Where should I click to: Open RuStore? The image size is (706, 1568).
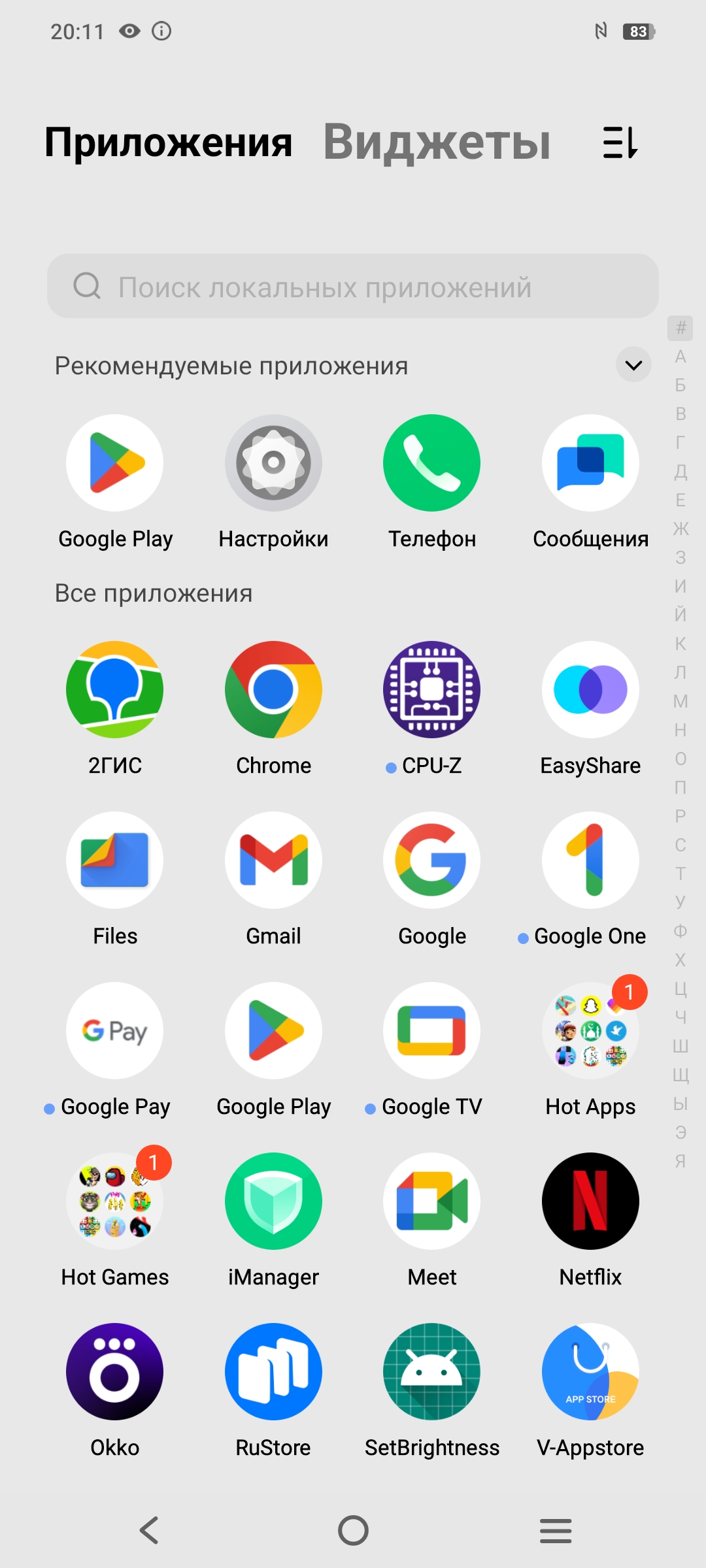[x=273, y=1372]
